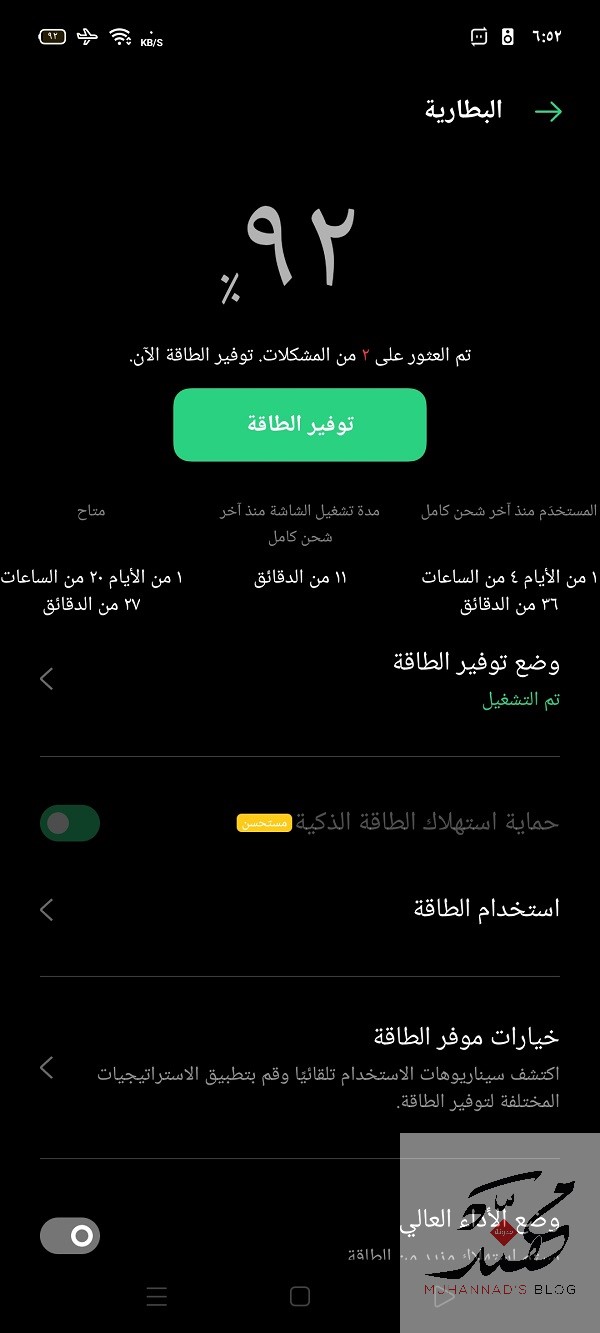Screen dimensions: 600x1333
Task: Toggle the وضع الأداء العالي switch
Action: click(70, 1236)
